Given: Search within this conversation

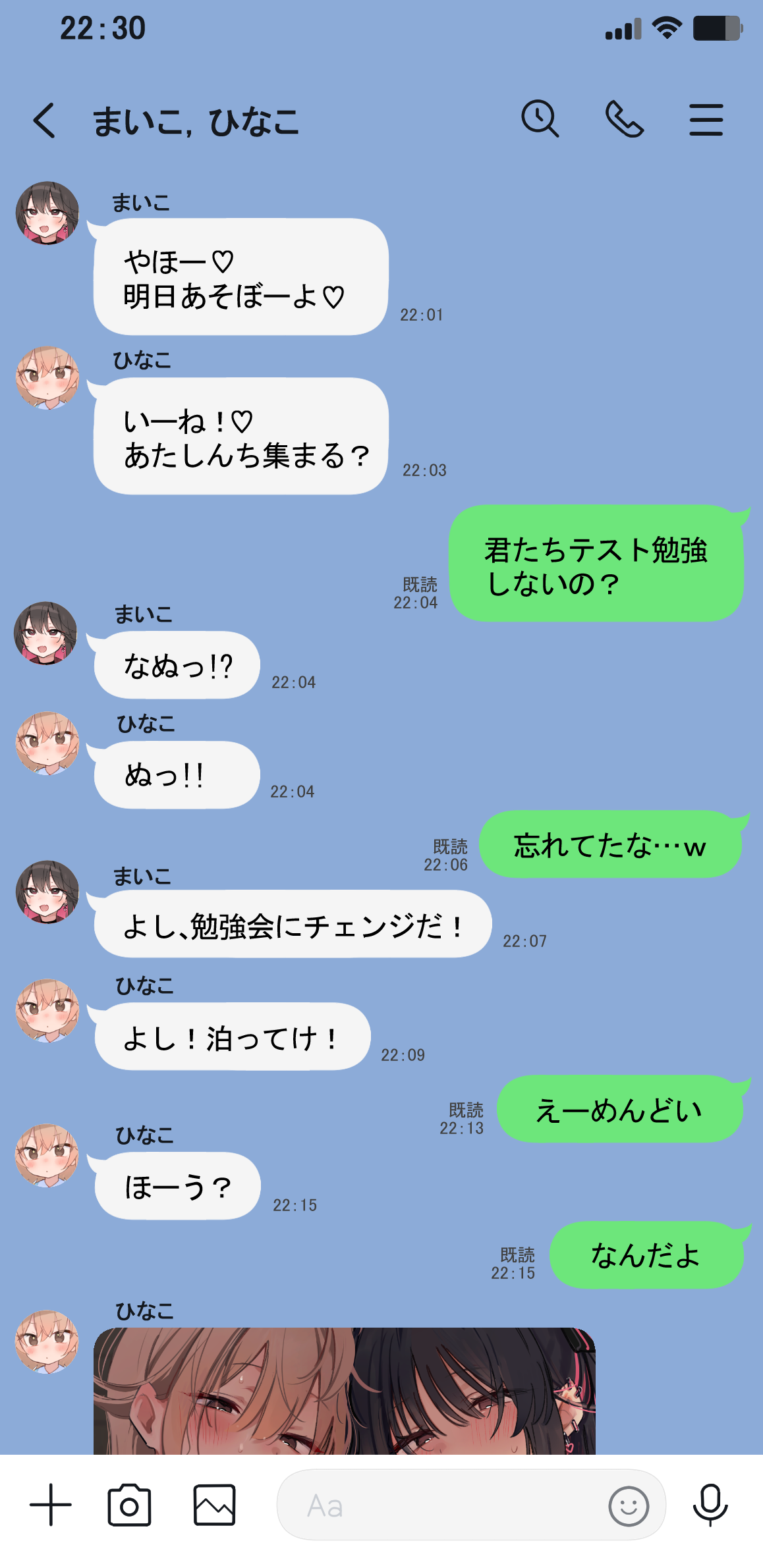Looking at the screenshot, I should coord(540,119).
